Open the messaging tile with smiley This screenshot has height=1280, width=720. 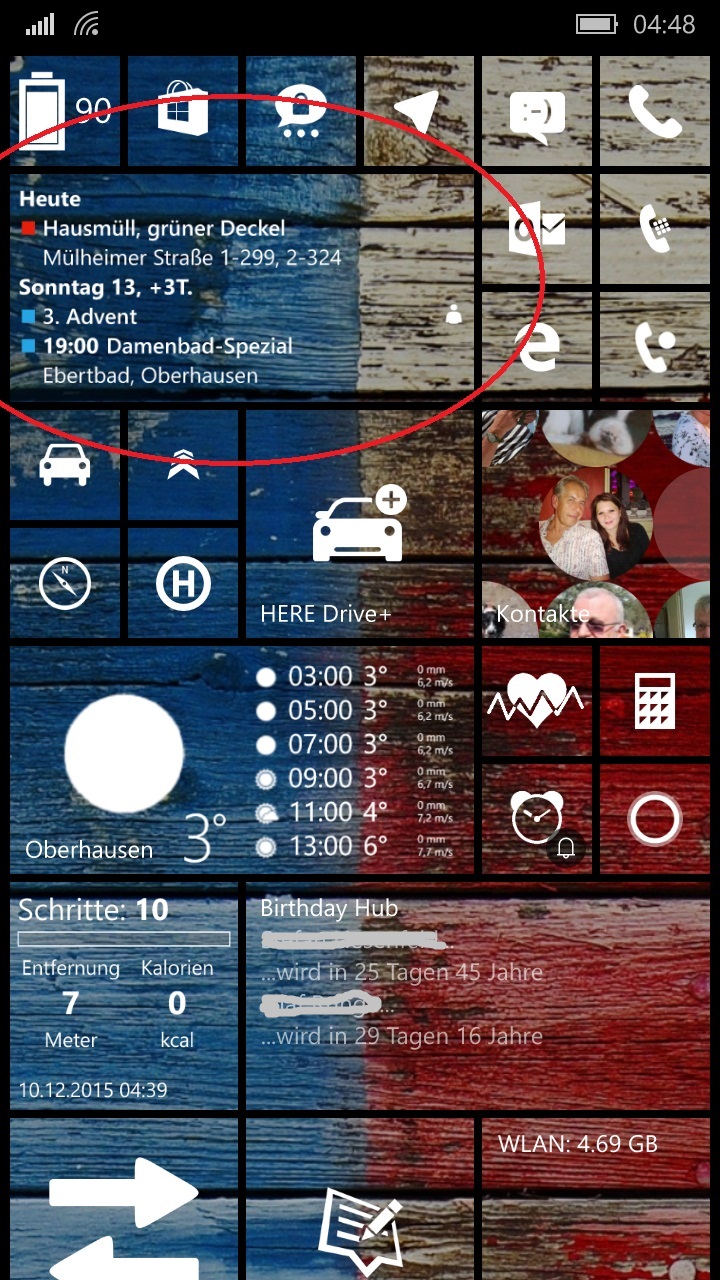click(537, 111)
